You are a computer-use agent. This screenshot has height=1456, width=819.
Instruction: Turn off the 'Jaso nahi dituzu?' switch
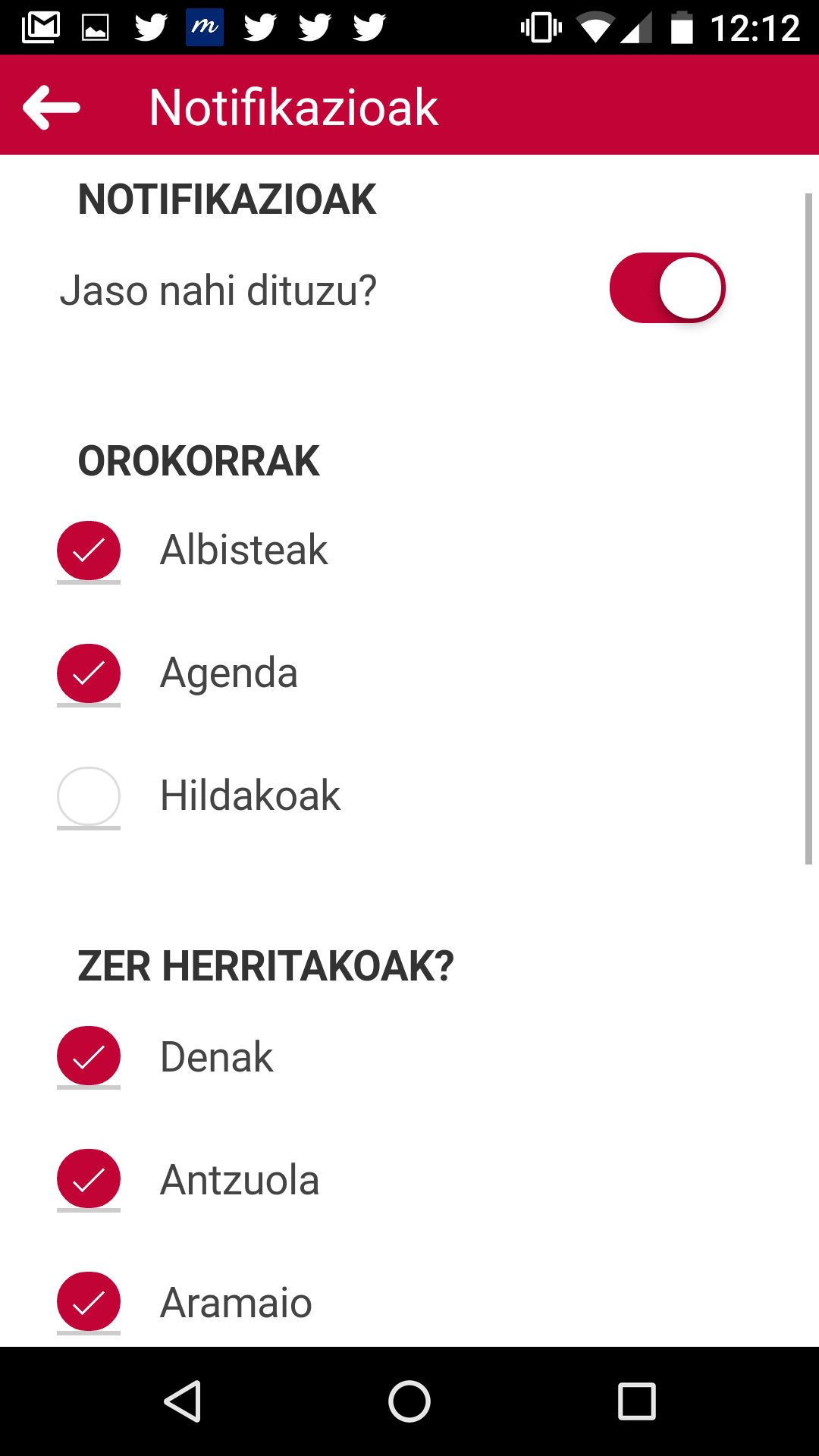click(x=667, y=288)
